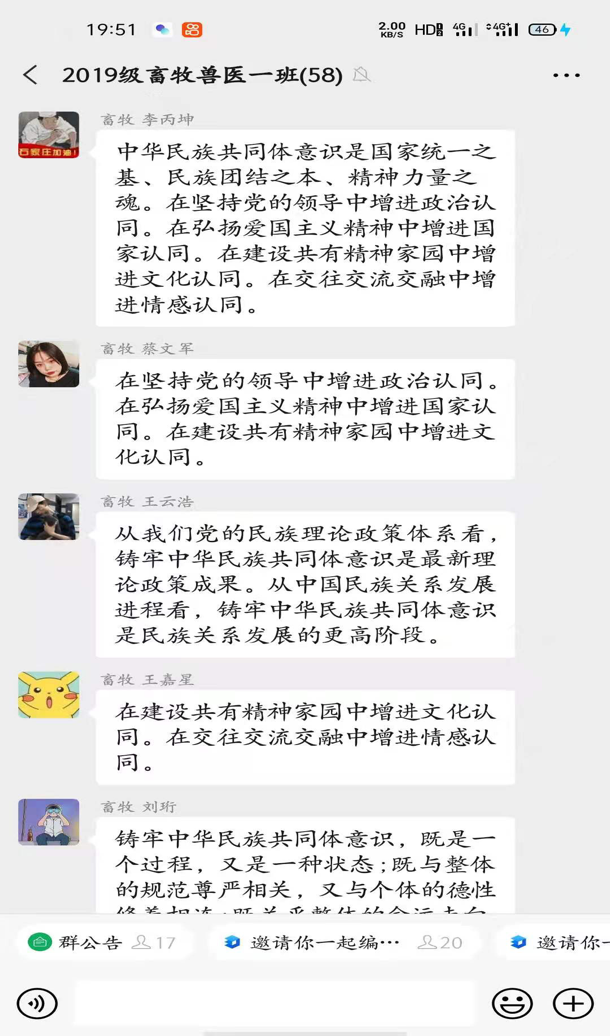Open 李丙坤's profile avatar
This screenshot has width=610, height=1036.
48,135
